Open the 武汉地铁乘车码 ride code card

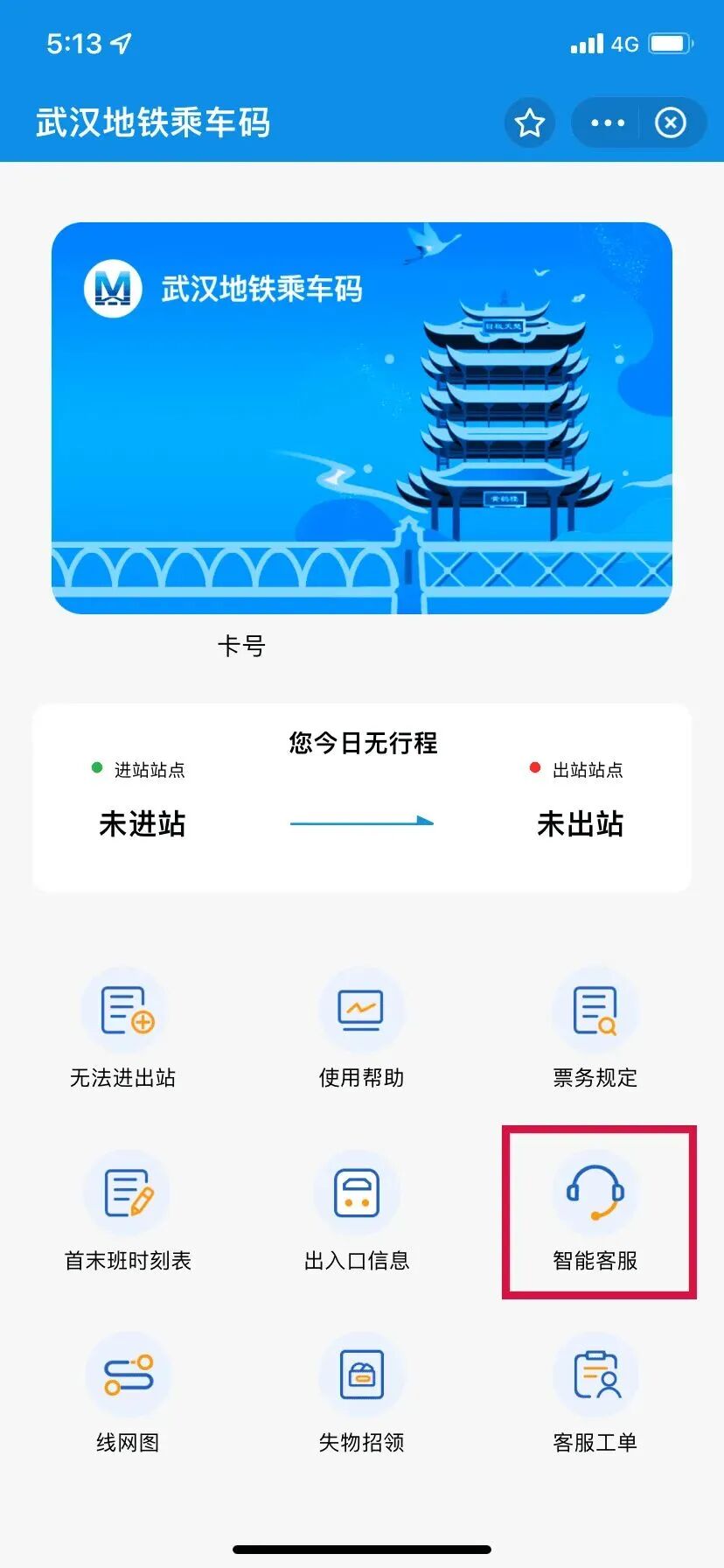click(x=362, y=417)
